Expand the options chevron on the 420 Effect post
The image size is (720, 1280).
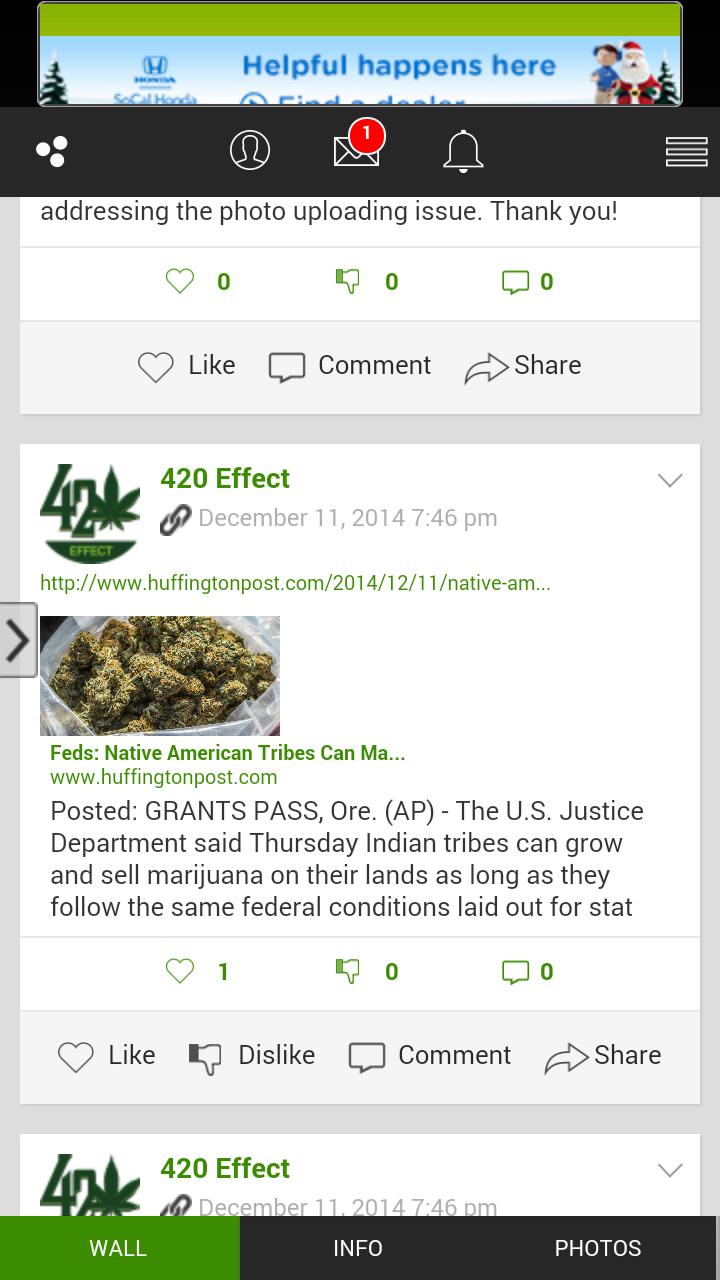click(670, 480)
